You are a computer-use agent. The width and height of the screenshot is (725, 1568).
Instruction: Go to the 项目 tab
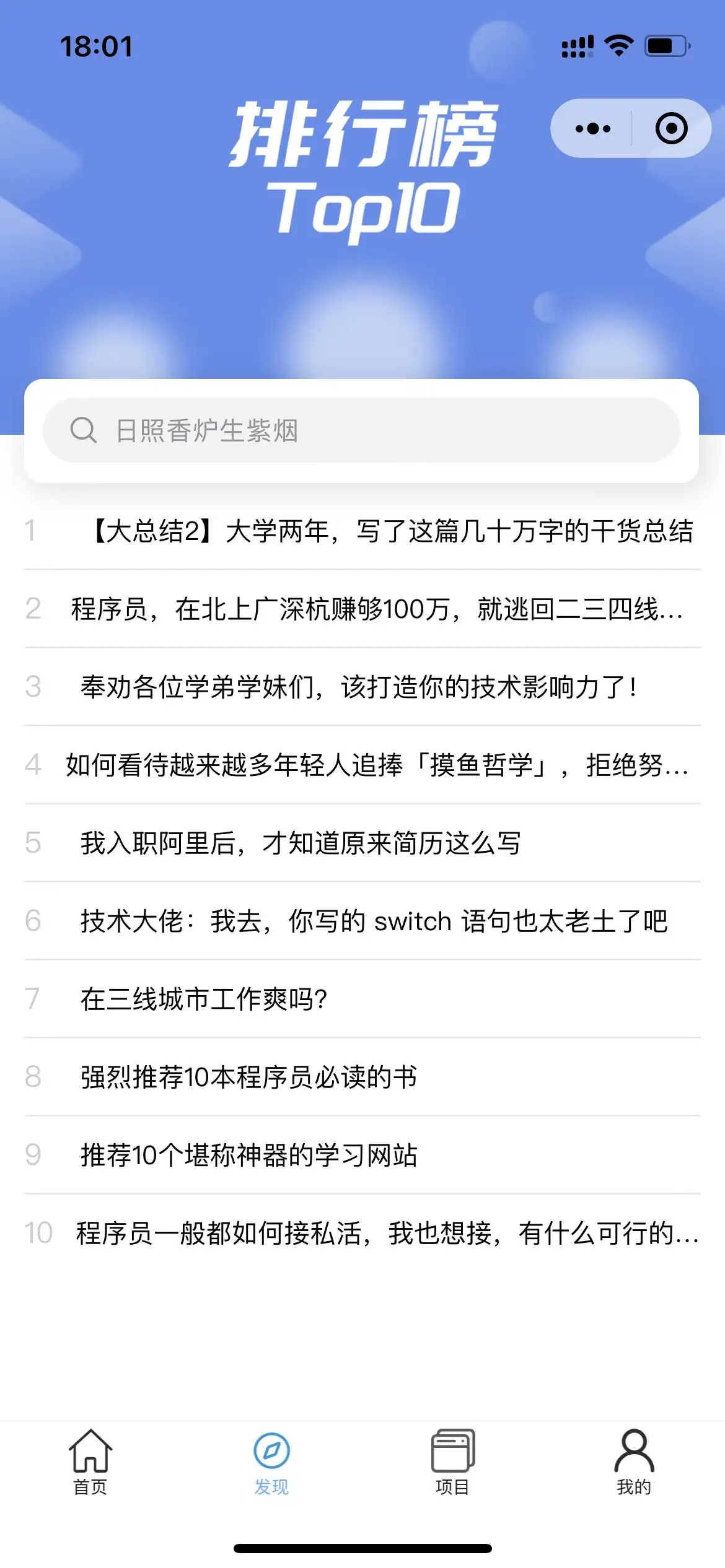pos(452,1463)
